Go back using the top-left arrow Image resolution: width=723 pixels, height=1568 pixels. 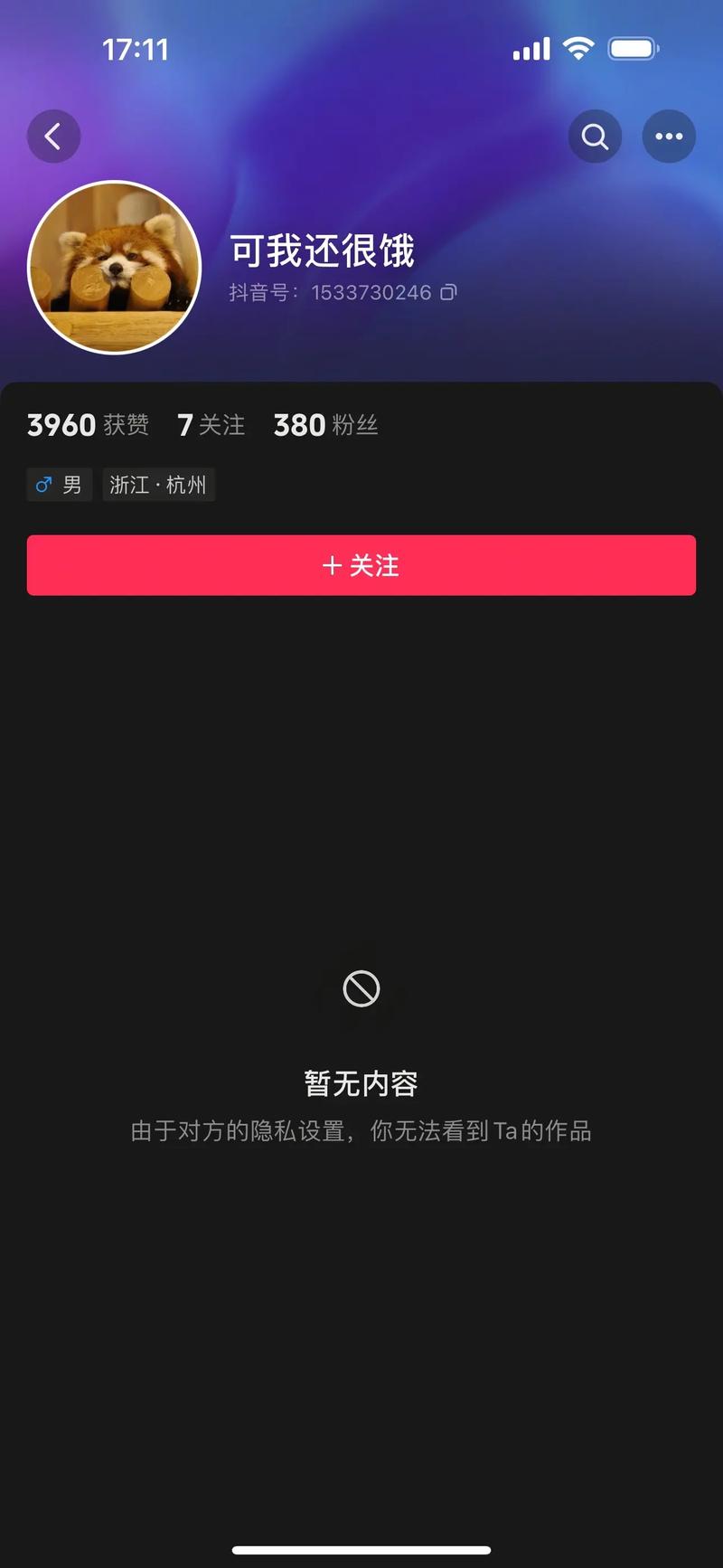pos(53,137)
